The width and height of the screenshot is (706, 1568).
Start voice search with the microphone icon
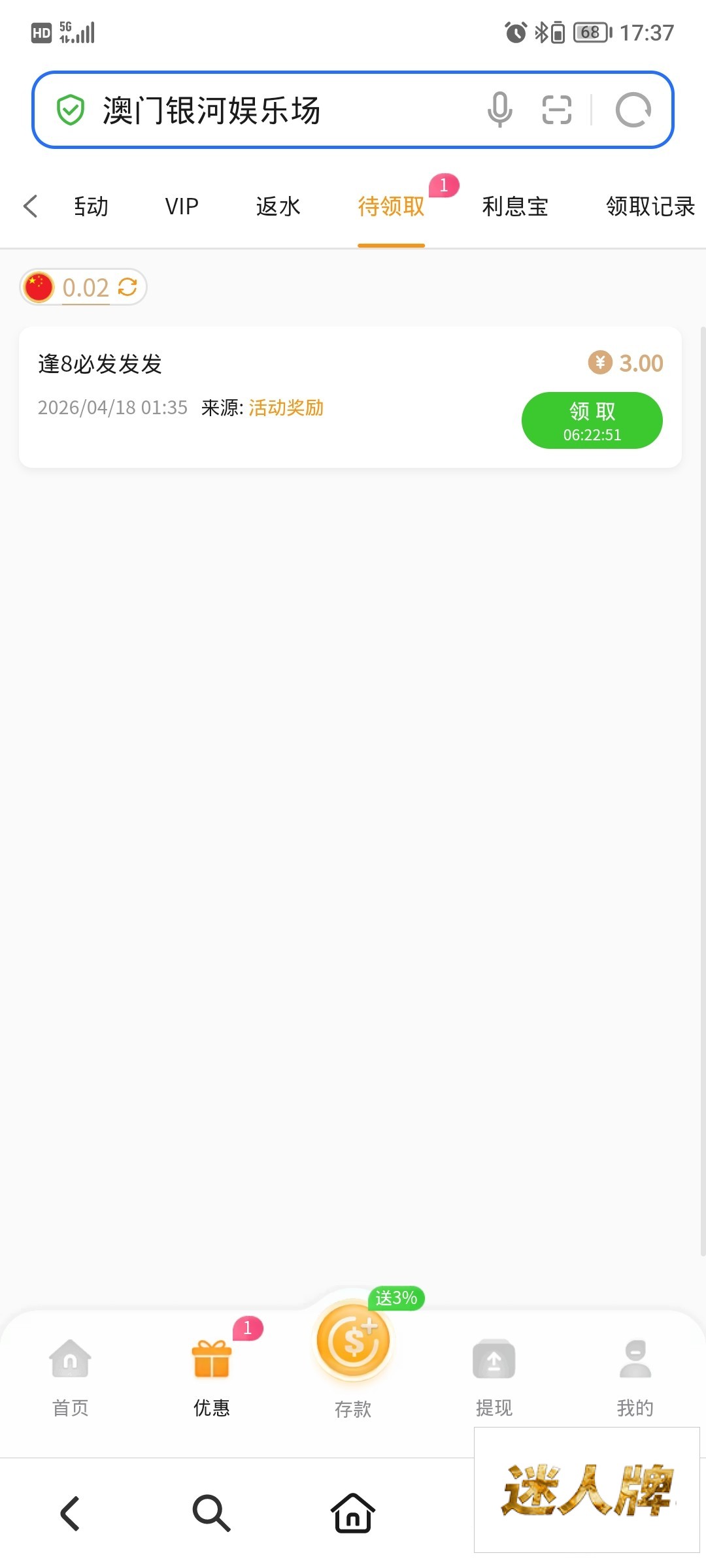point(499,110)
